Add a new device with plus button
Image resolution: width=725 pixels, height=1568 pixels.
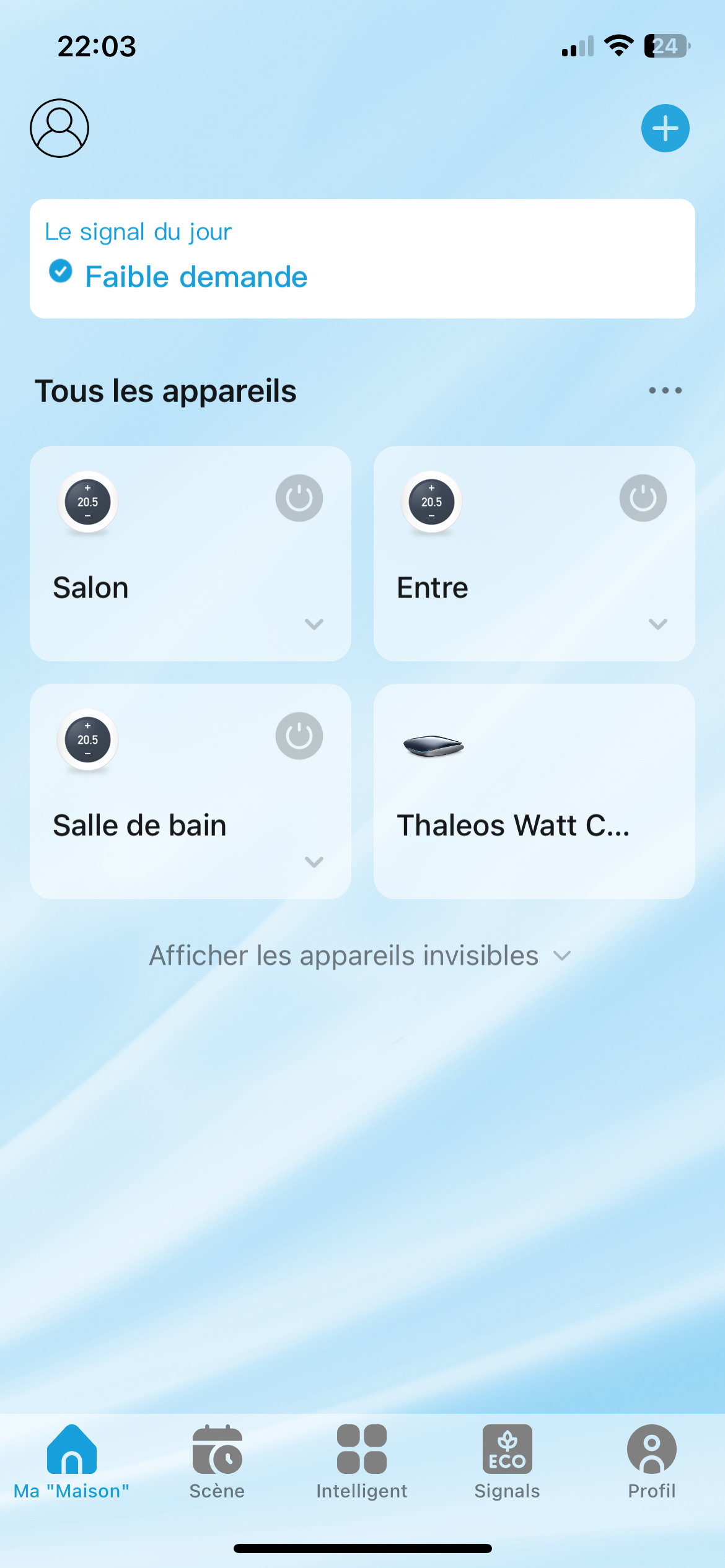coord(665,128)
